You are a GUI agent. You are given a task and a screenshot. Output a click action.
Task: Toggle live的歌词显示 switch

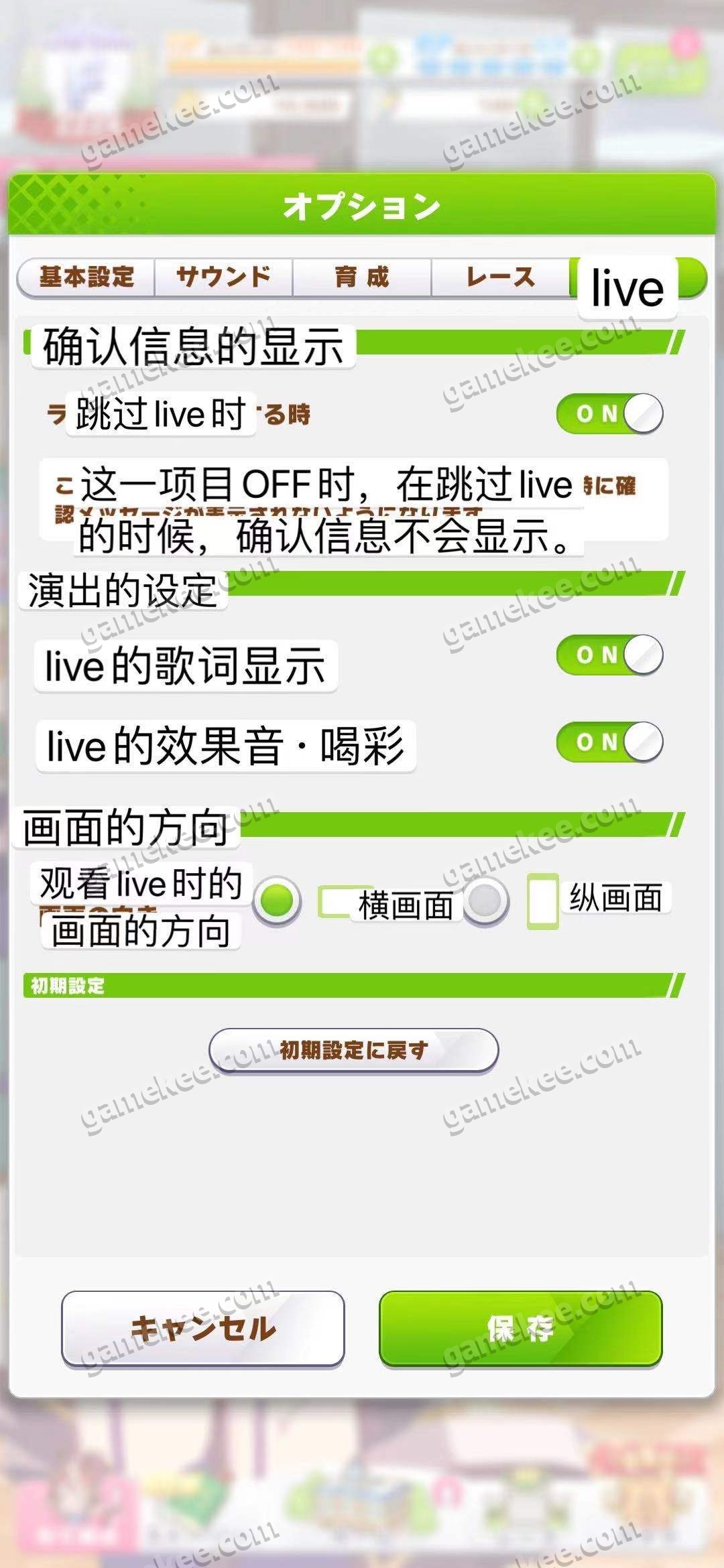(x=609, y=655)
